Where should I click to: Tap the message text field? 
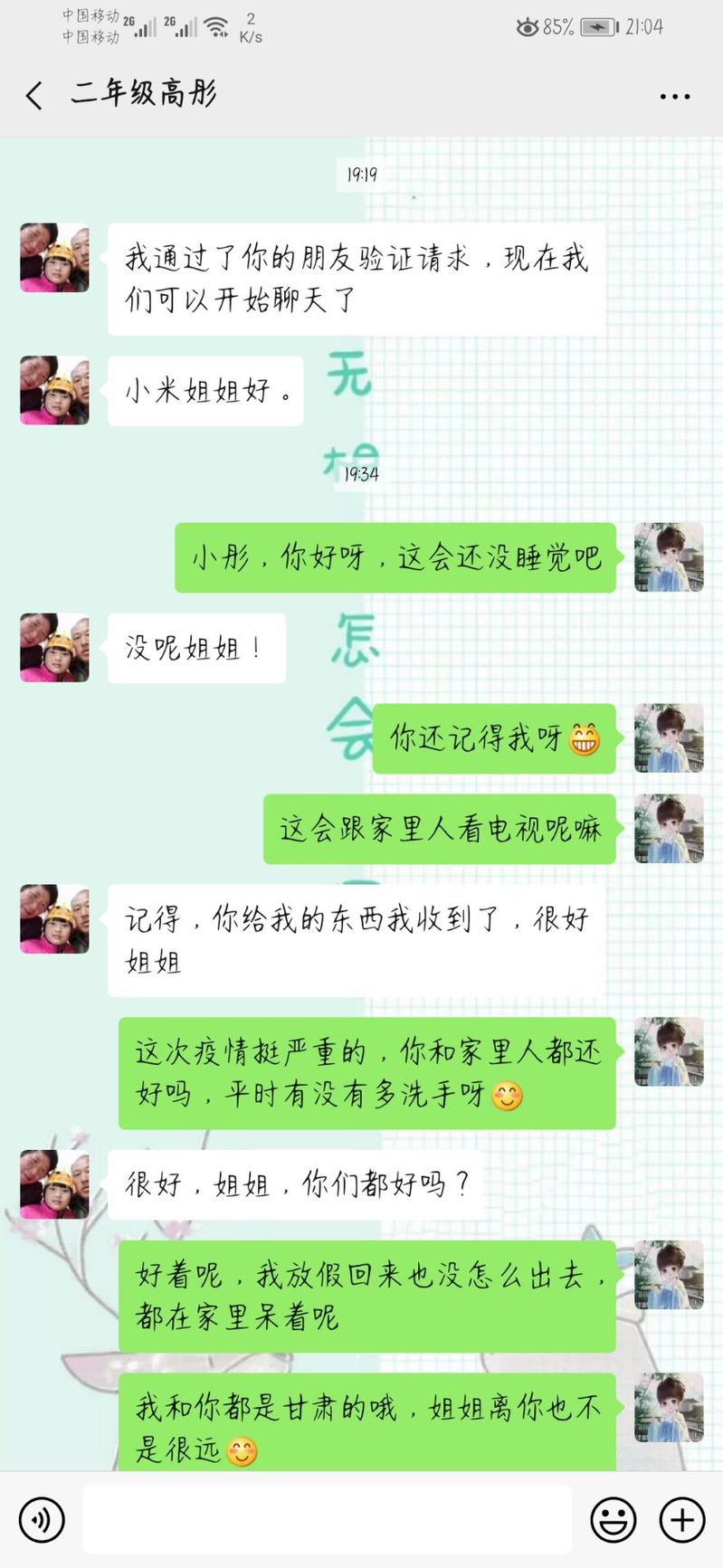pos(327,1519)
